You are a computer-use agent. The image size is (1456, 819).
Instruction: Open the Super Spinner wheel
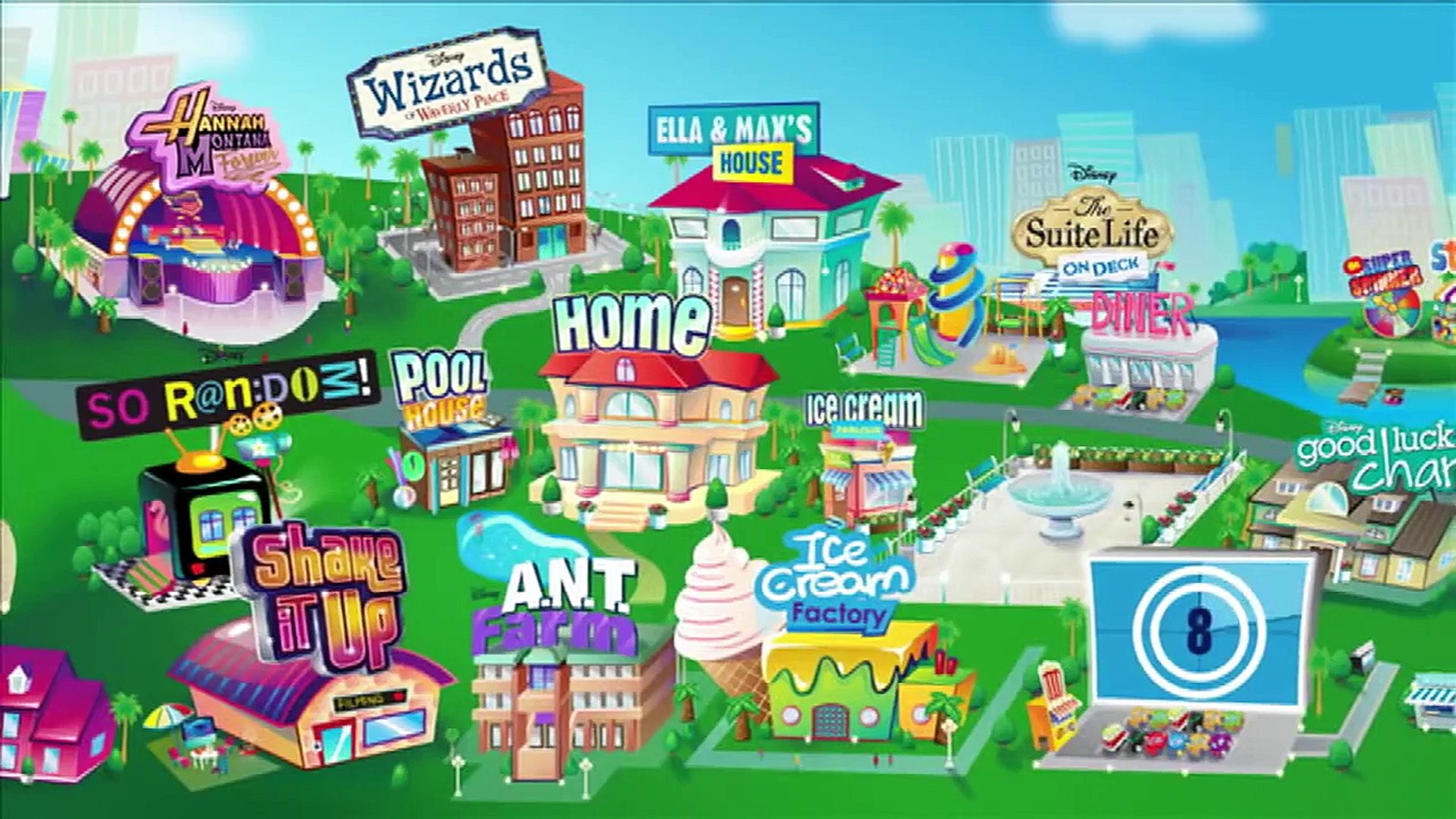pyautogui.click(x=1389, y=303)
